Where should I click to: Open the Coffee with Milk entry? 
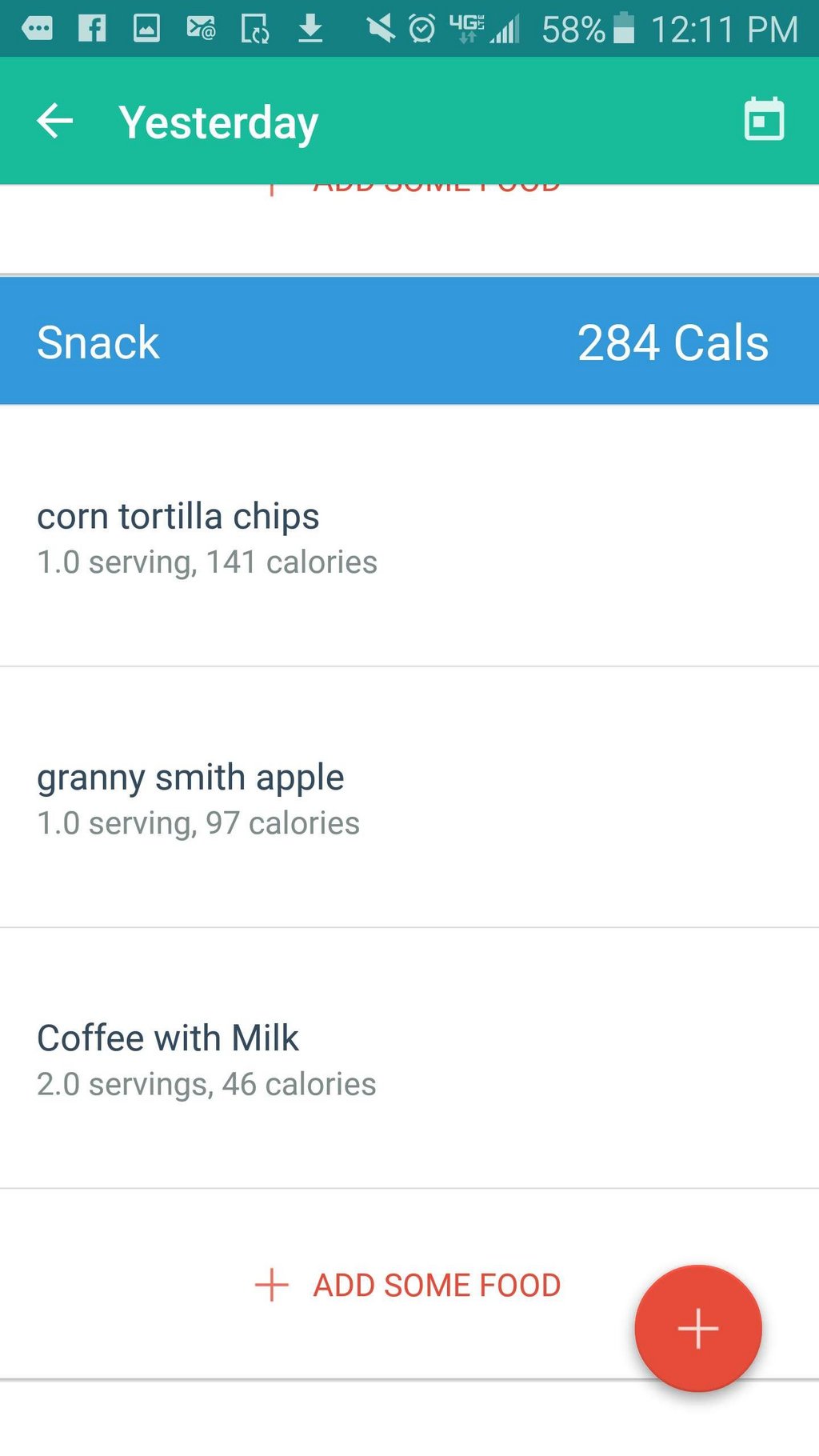(x=409, y=1058)
